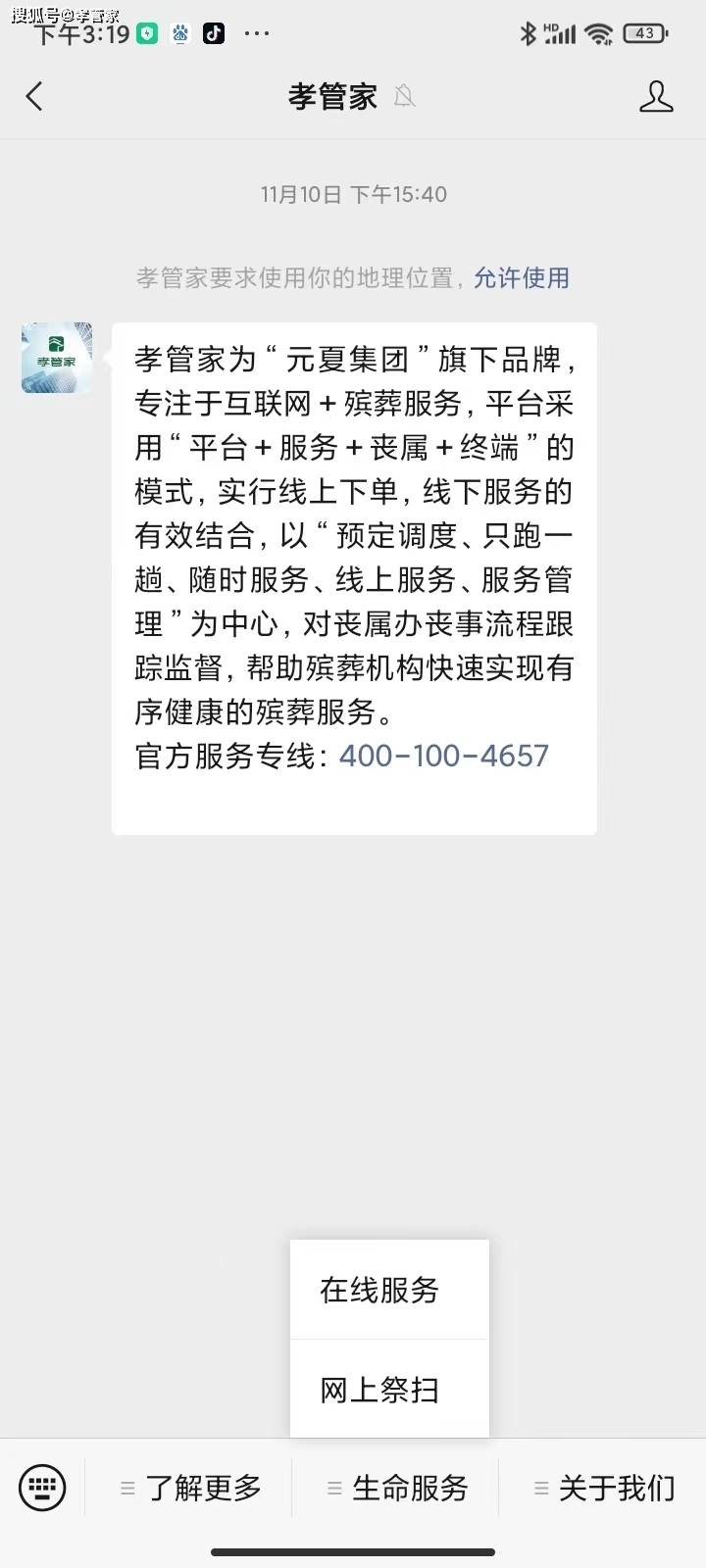Switch to keyboard input mode
The width and height of the screenshot is (706, 1568).
click(x=42, y=1488)
